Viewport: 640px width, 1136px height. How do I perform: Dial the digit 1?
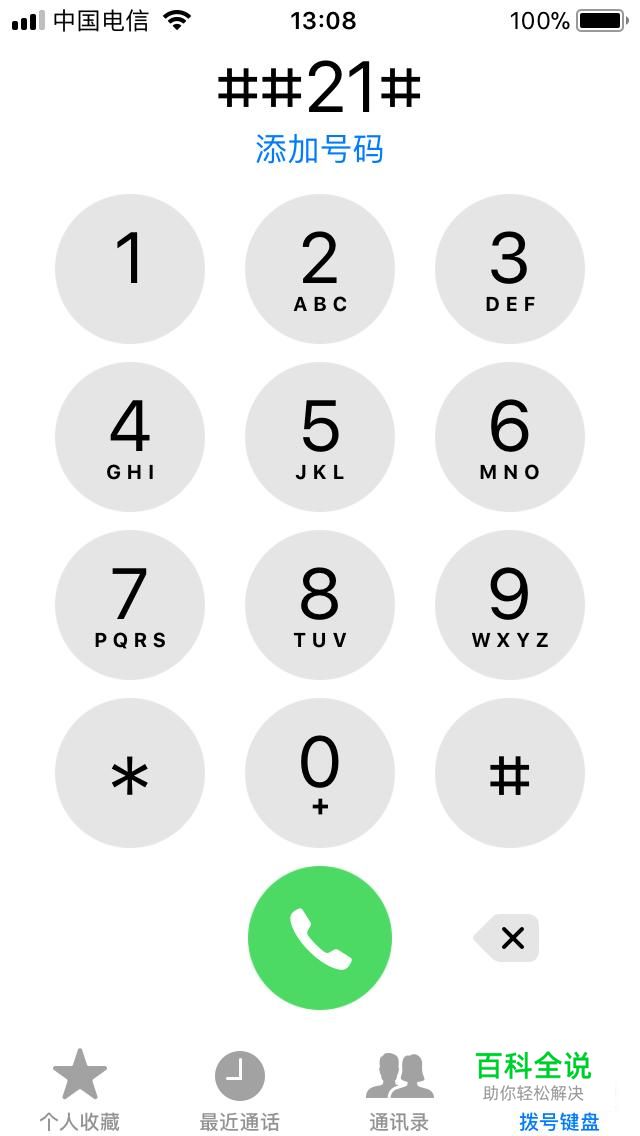[130, 269]
